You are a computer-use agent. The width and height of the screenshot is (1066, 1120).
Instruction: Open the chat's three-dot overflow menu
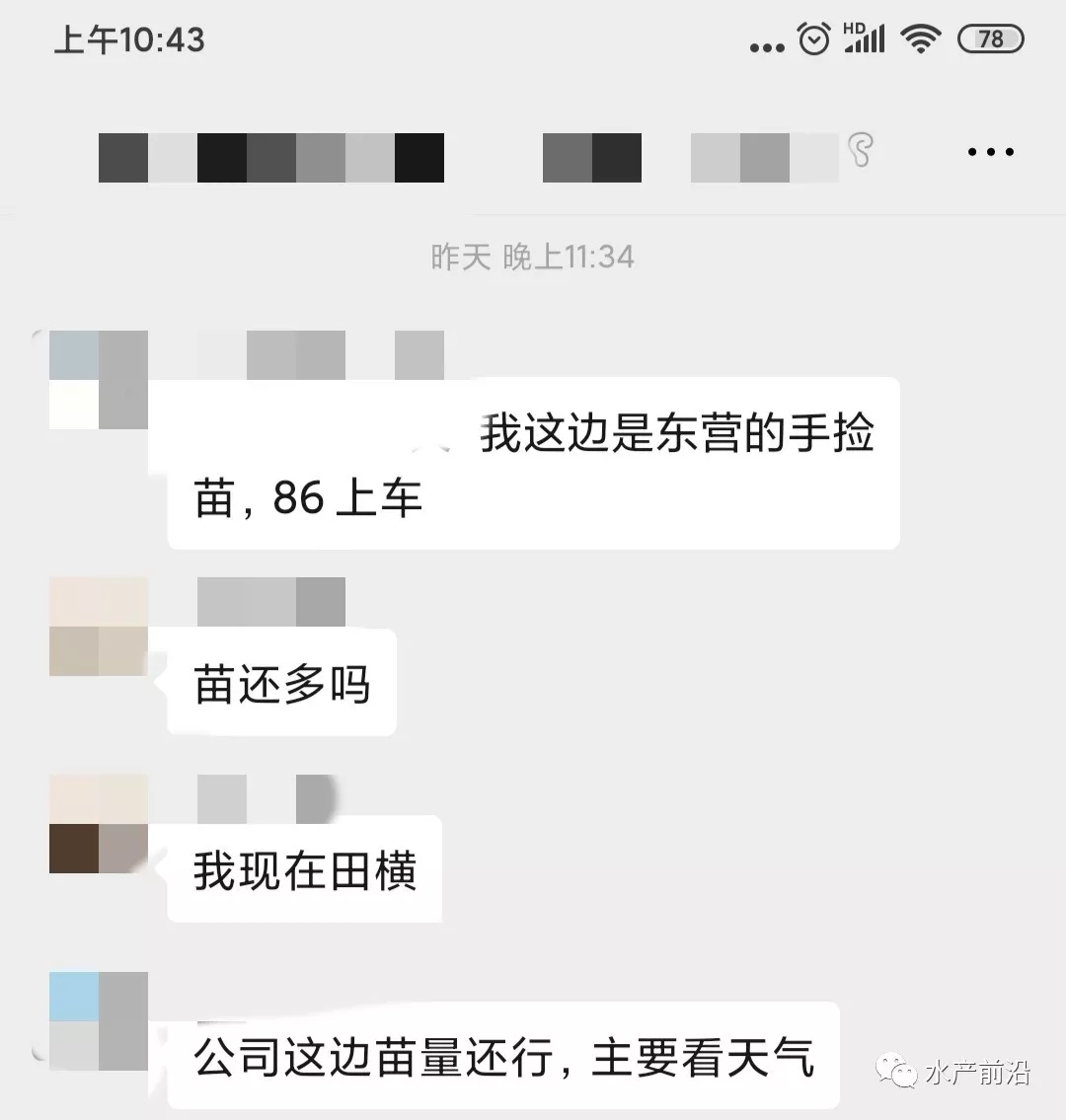[x=990, y=153]
